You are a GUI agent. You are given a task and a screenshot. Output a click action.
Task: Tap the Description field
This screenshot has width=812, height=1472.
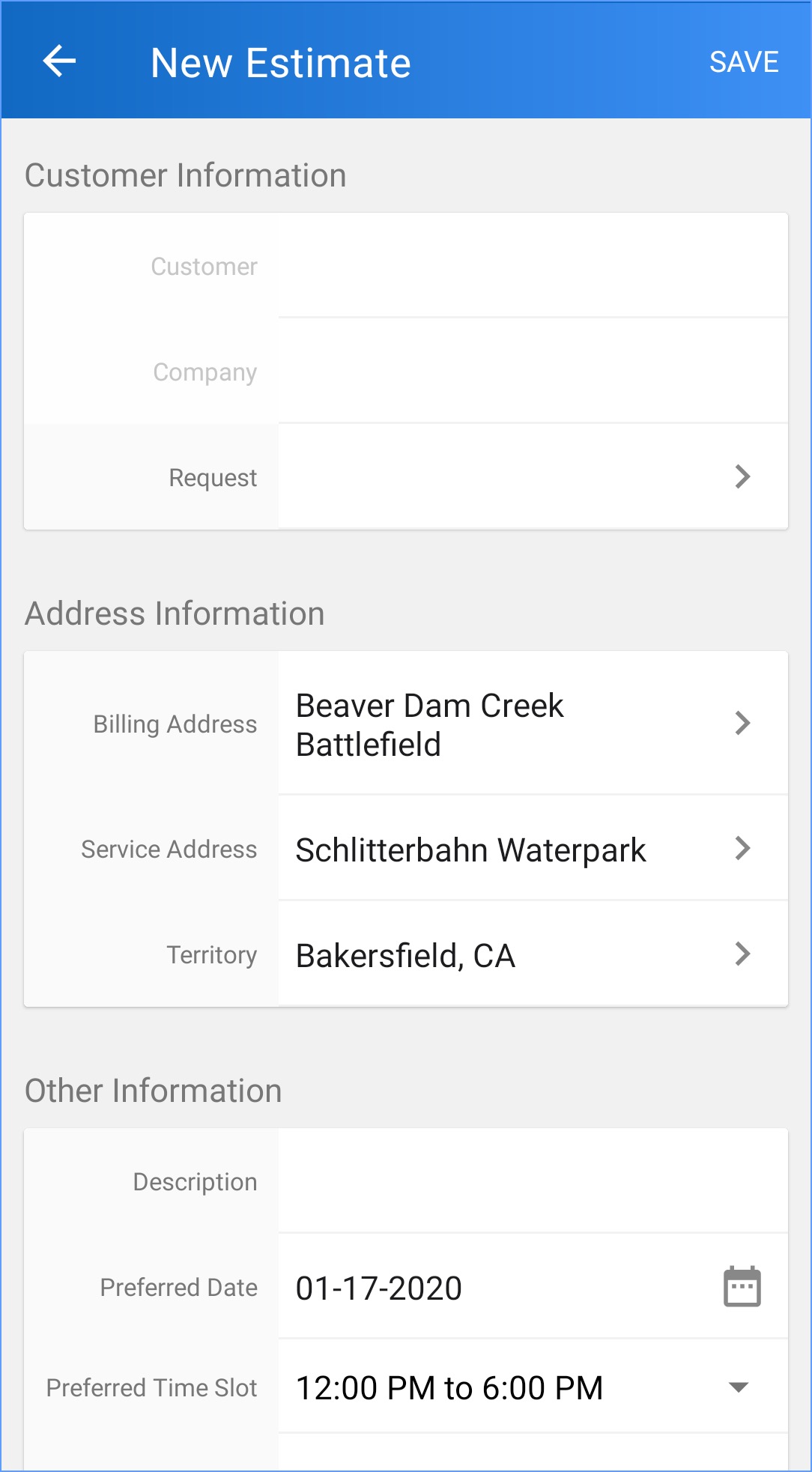532,1181
